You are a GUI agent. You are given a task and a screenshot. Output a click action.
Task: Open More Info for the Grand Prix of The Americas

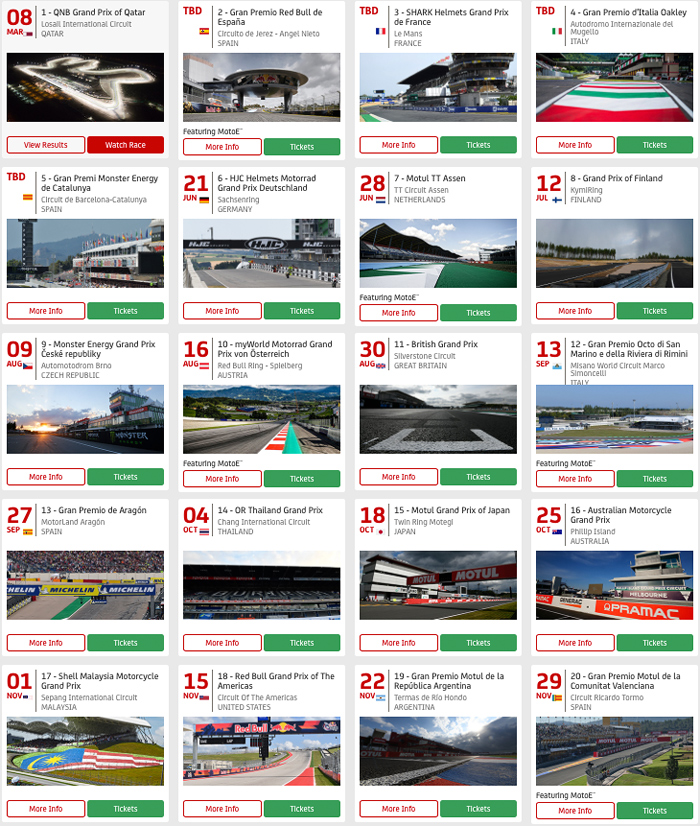tap(222, 809)
